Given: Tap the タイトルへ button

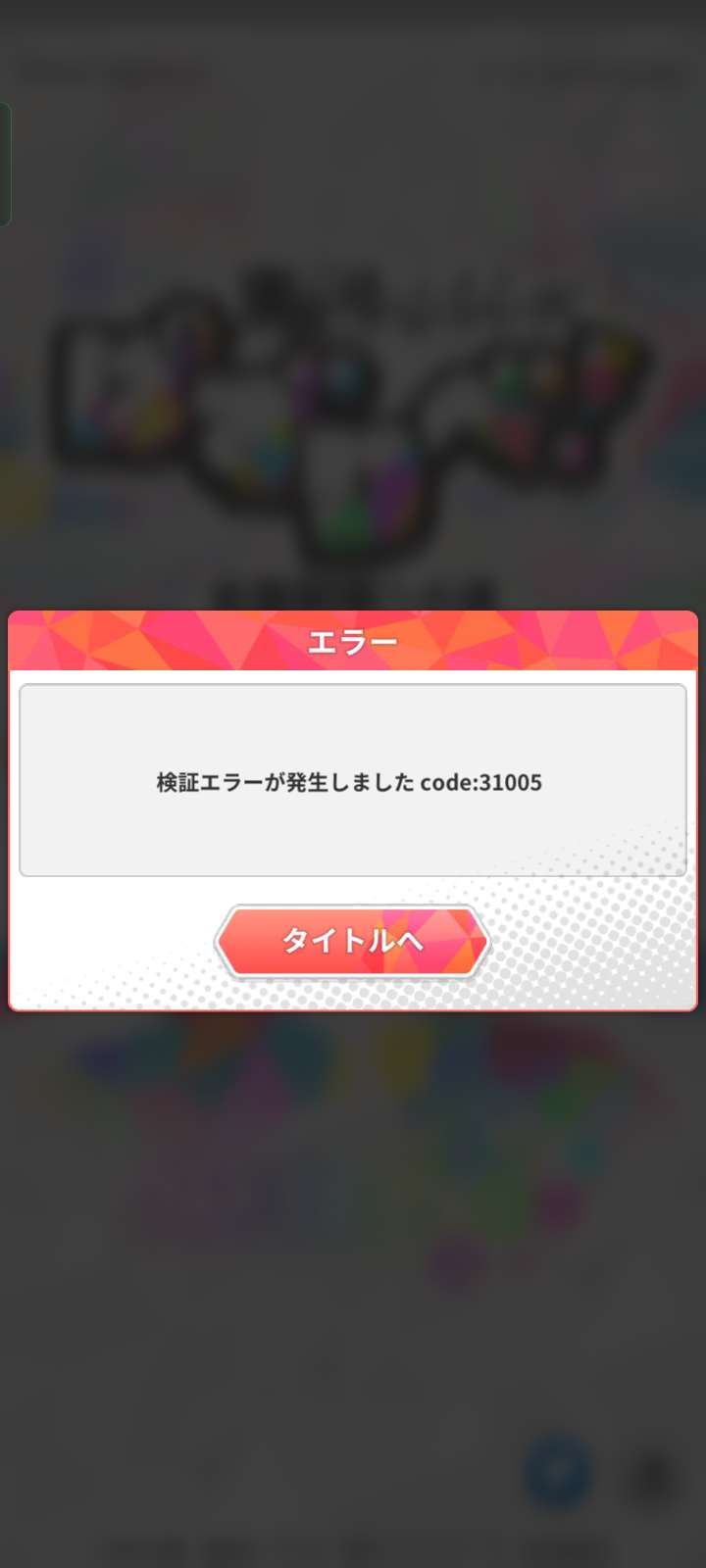Looking at the screenshot, I should 352,941.
